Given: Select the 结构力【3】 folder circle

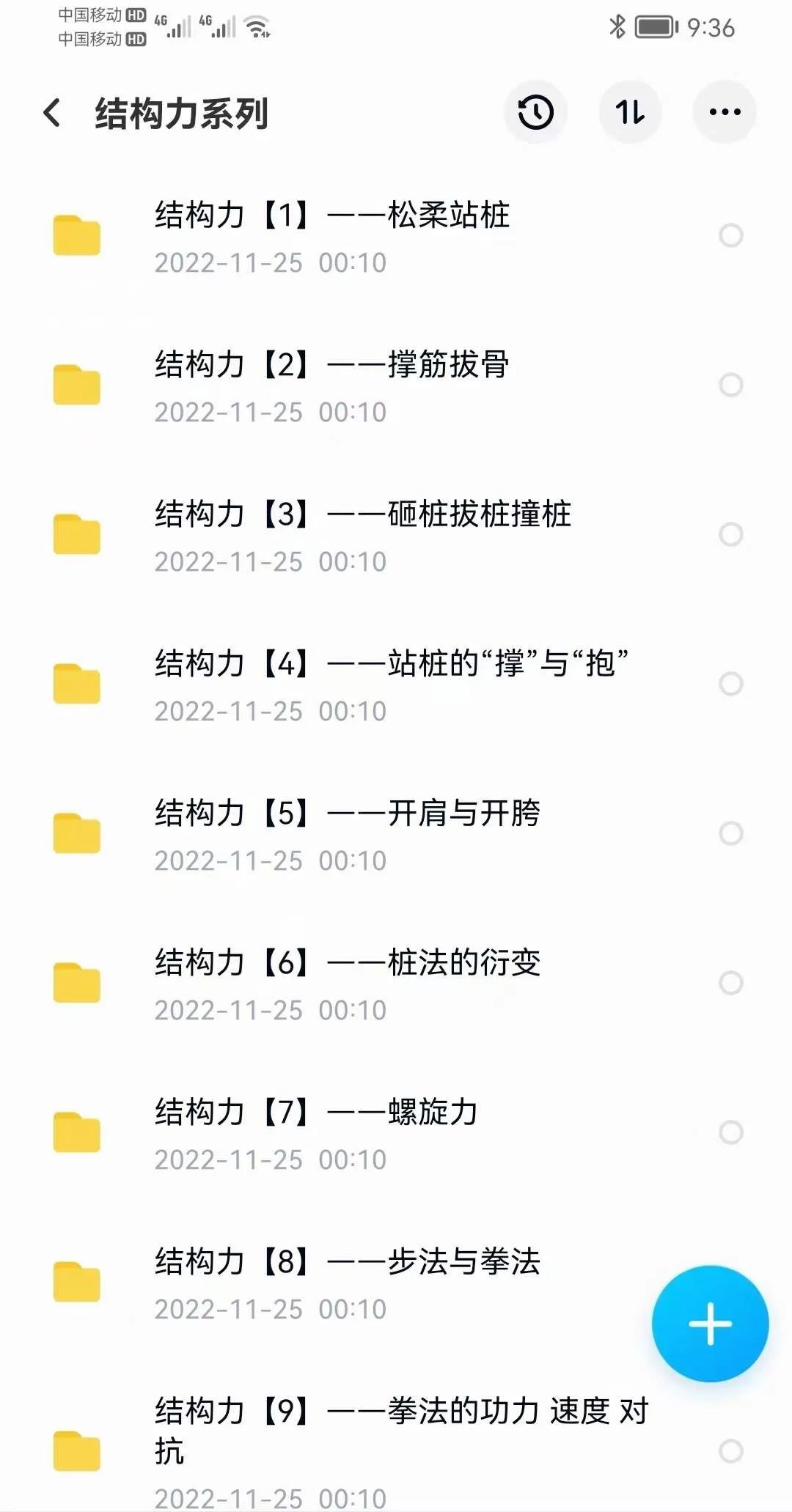Looking at the screenshot, I should click(x=730, y=534).
